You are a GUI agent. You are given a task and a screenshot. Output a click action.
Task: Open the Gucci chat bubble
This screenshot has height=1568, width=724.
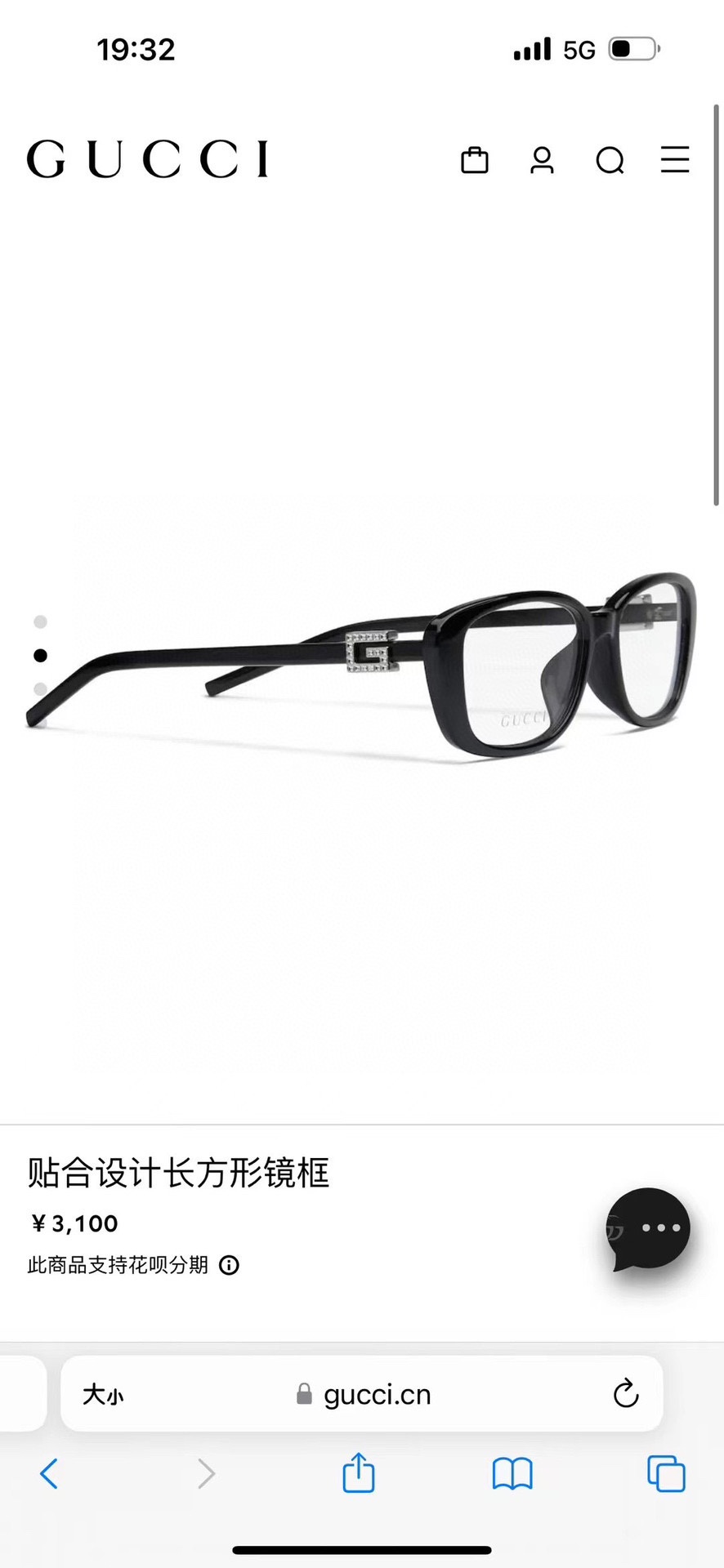pyautogui.click(x=650, y=1228)
